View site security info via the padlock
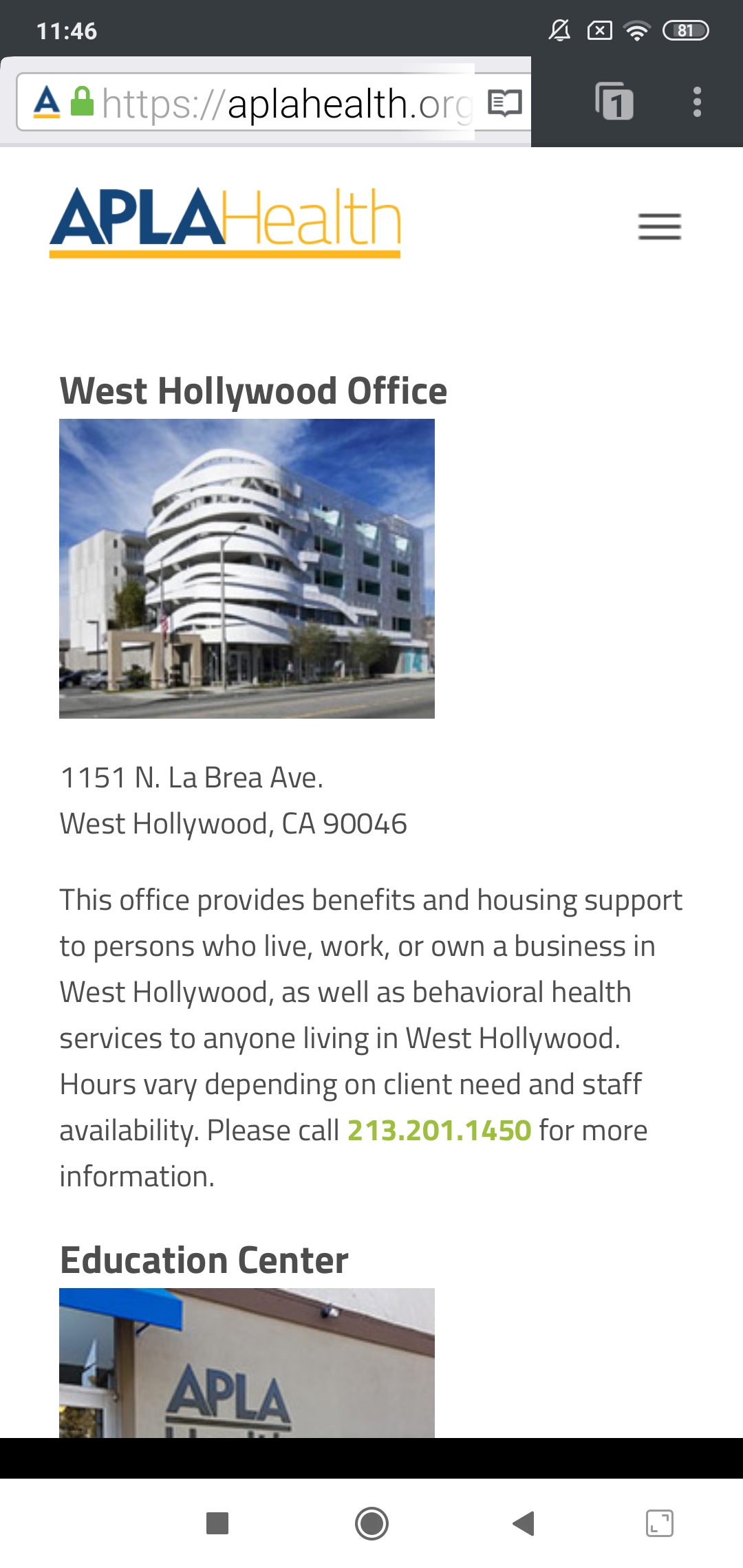Image resolution: width=743 pixels, height=1568 pixels. [83, 102]
